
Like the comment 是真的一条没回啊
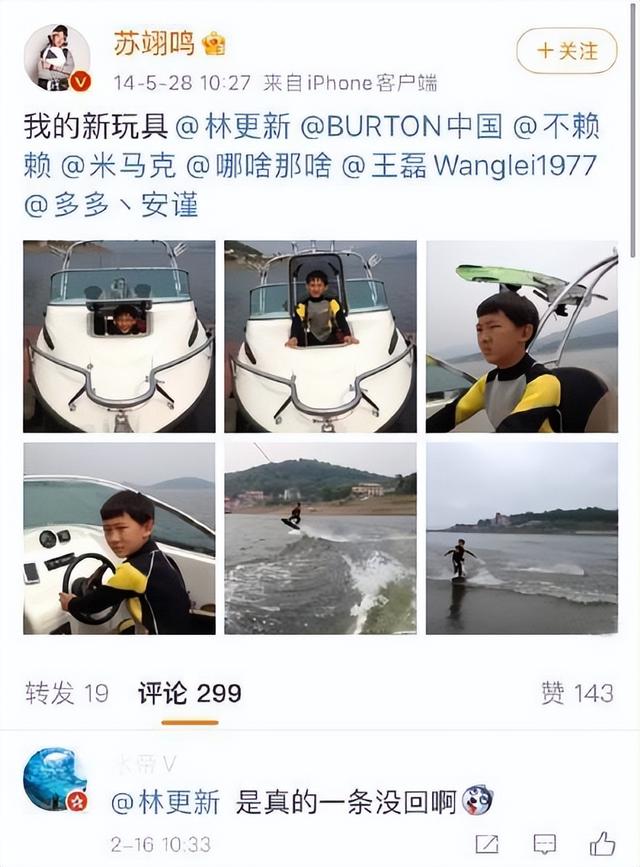tap(602, 843)
